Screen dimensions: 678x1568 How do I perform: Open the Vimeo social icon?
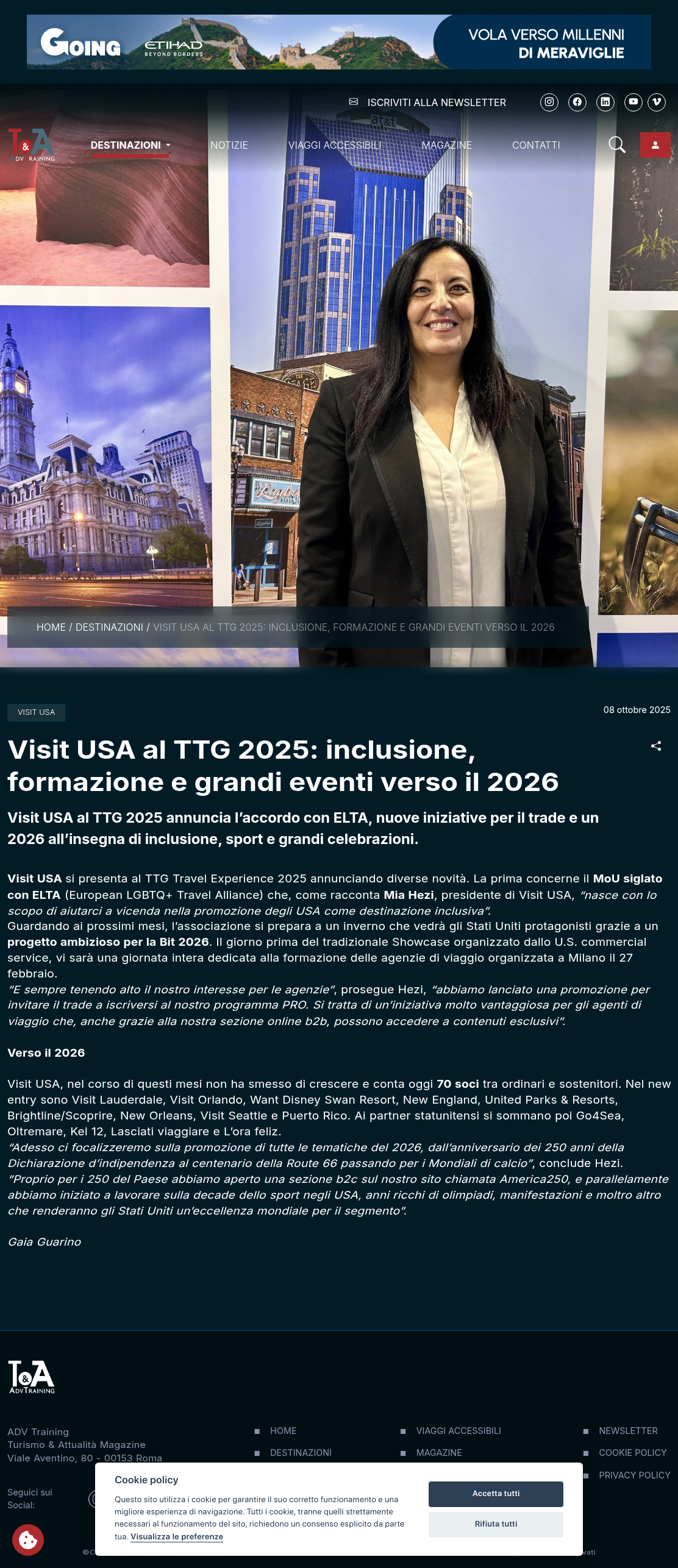[657, 102]
